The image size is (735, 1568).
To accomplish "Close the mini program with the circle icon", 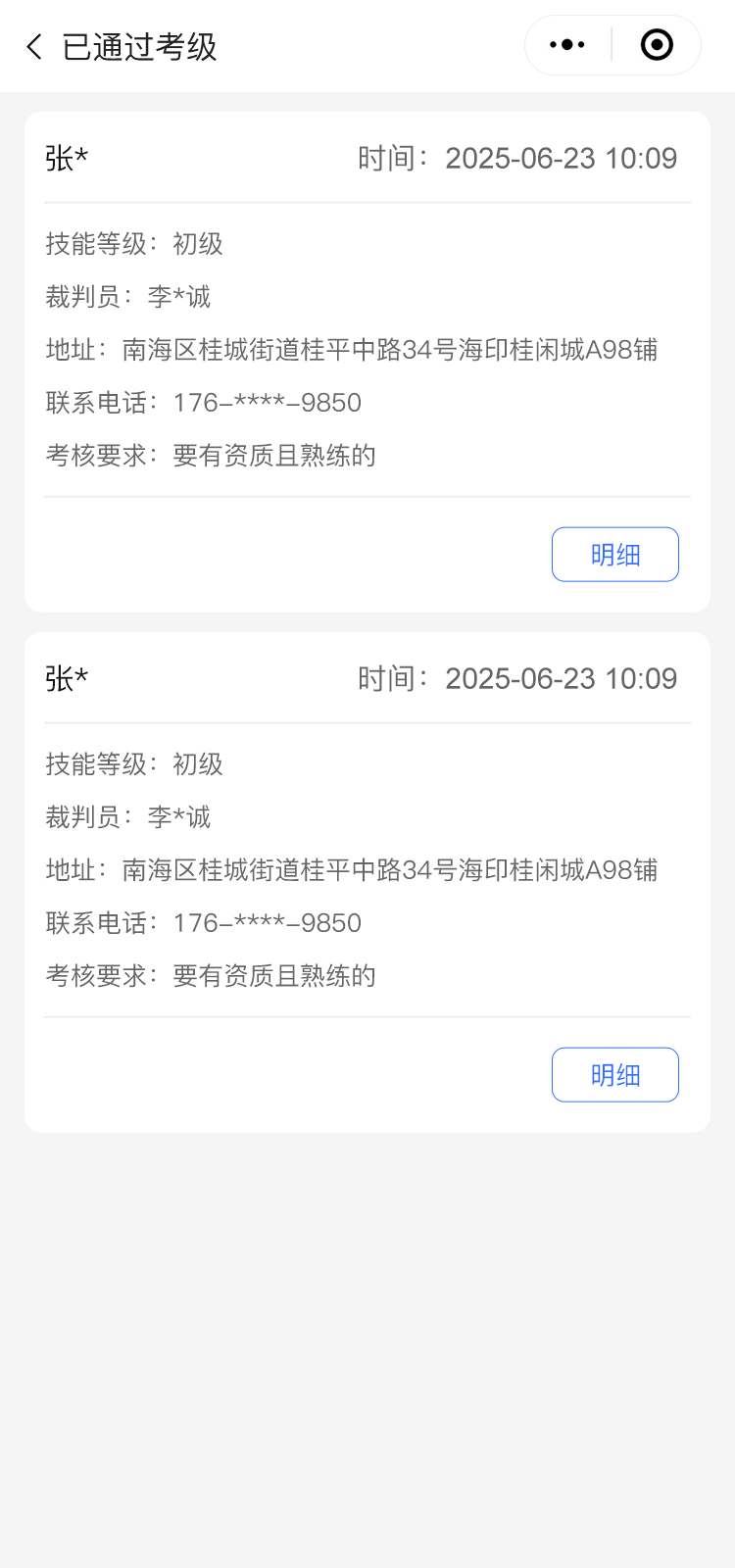I will [x=657, y=45].
